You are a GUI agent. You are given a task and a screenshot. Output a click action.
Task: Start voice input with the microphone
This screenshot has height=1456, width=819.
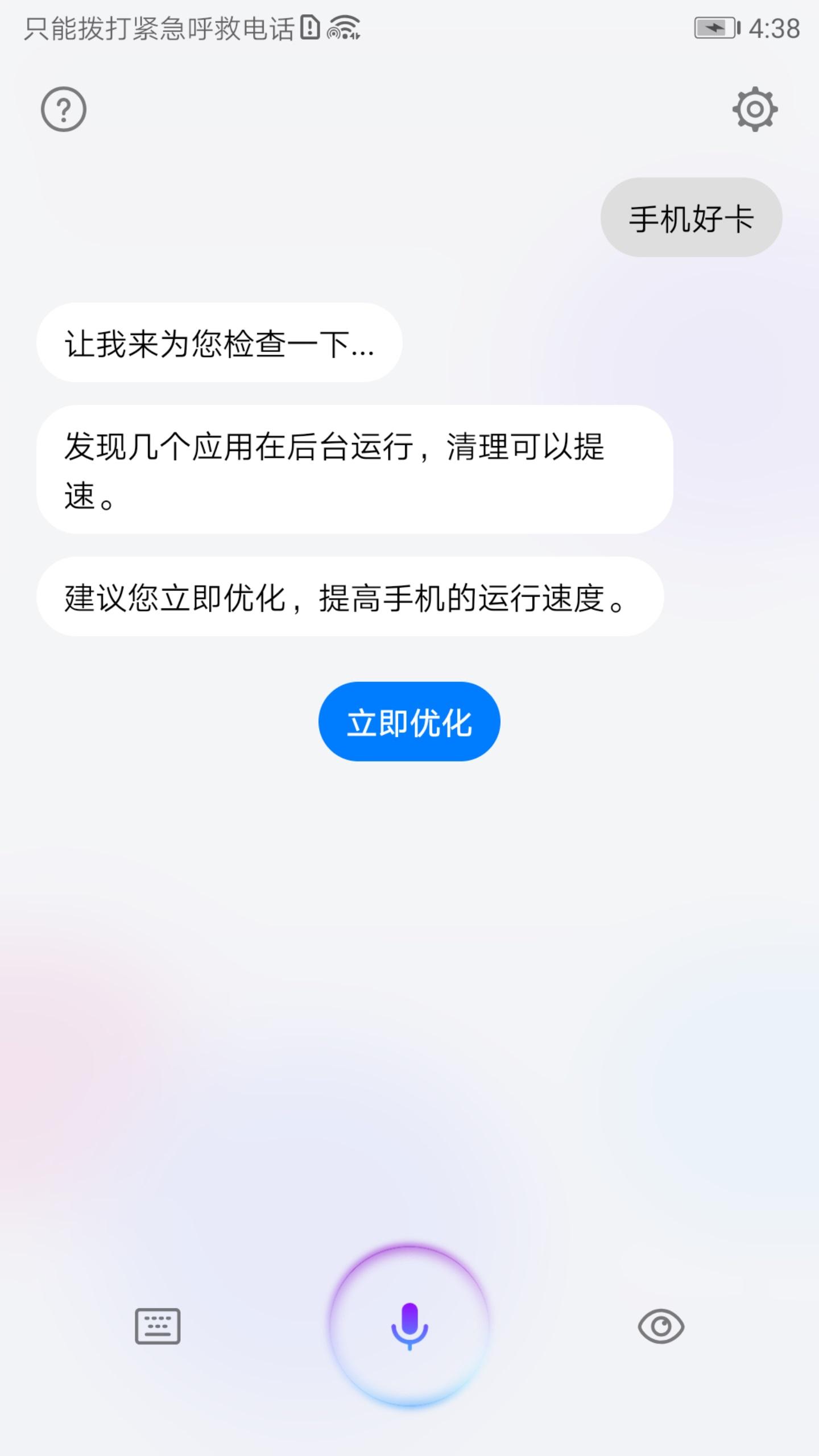pos(409,1326)
